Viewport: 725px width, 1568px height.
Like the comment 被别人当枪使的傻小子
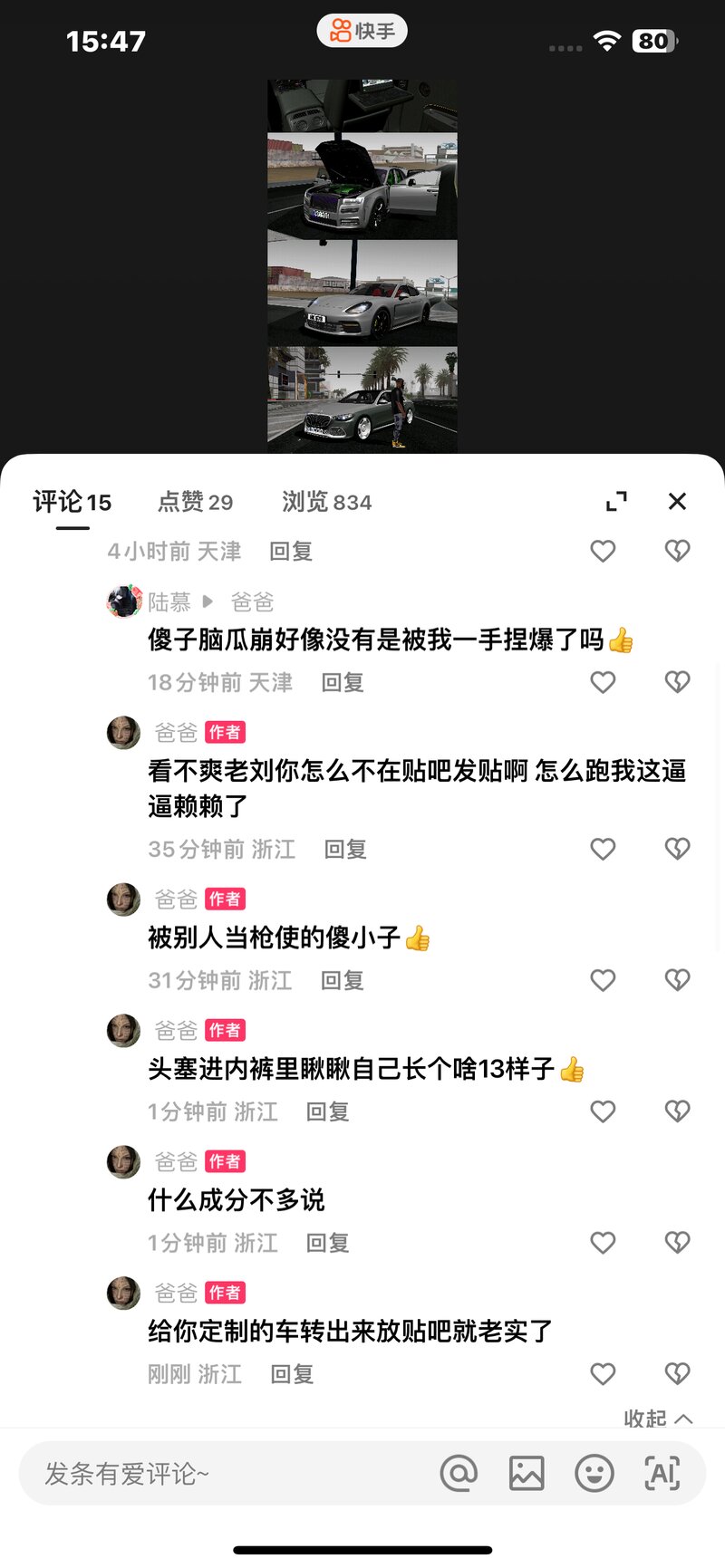(603, 980)
